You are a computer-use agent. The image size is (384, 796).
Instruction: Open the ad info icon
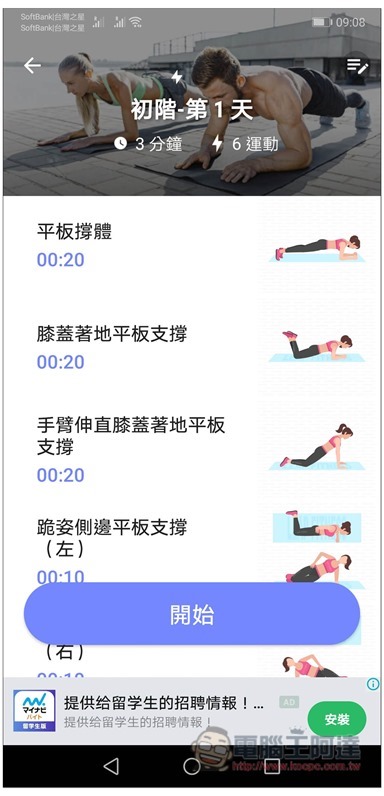pyautogui.click(x=373, y=684)
